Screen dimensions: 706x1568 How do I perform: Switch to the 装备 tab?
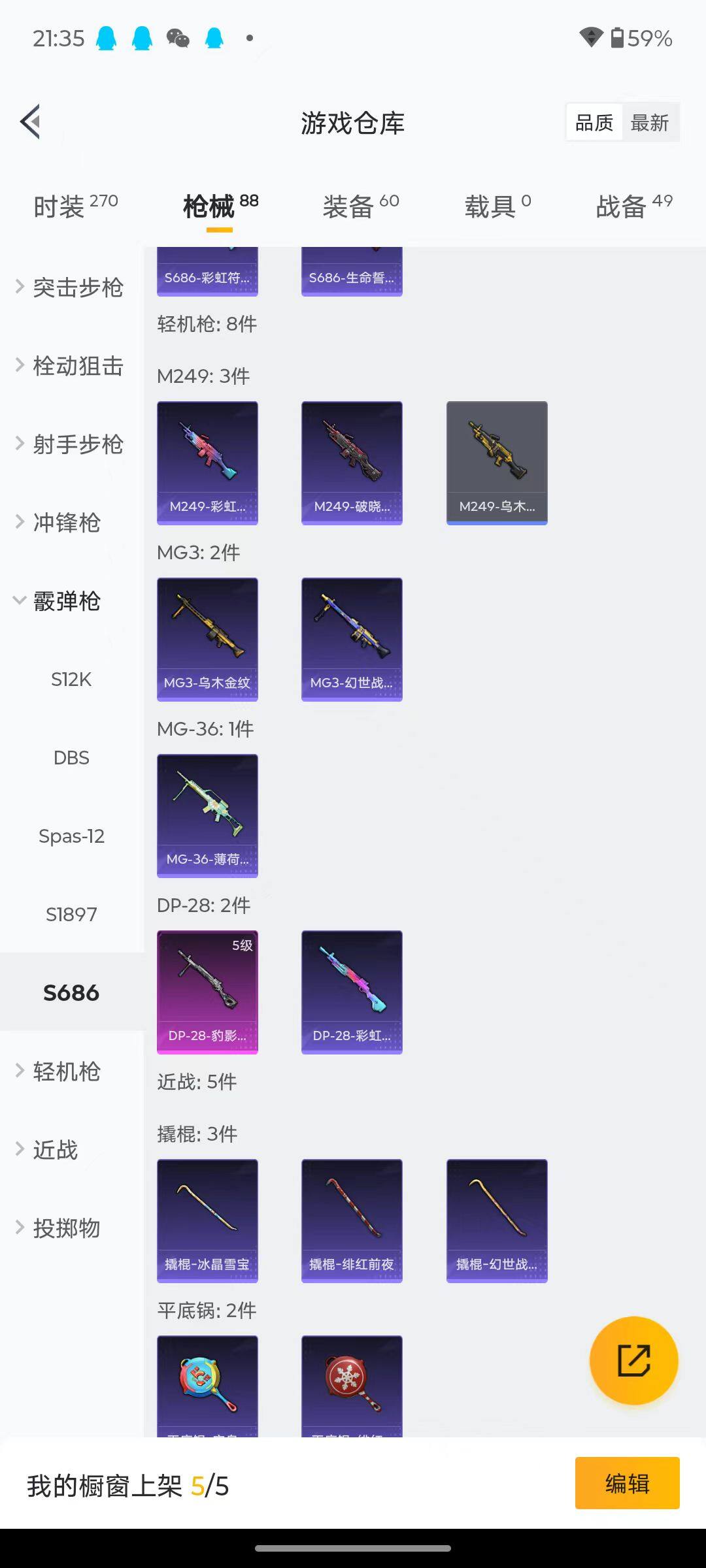(360, 206)
